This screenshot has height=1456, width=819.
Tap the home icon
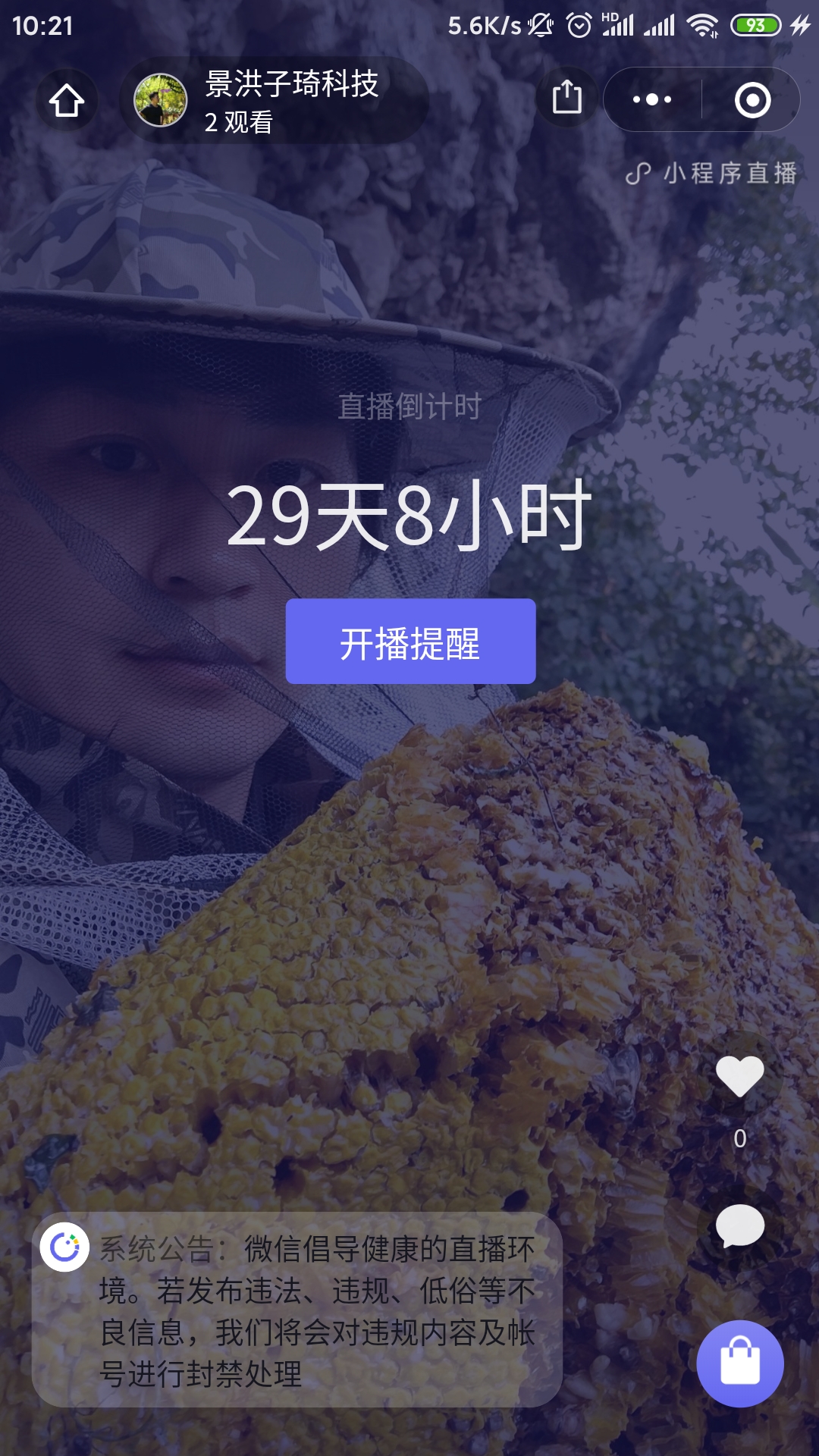[67, 100]
